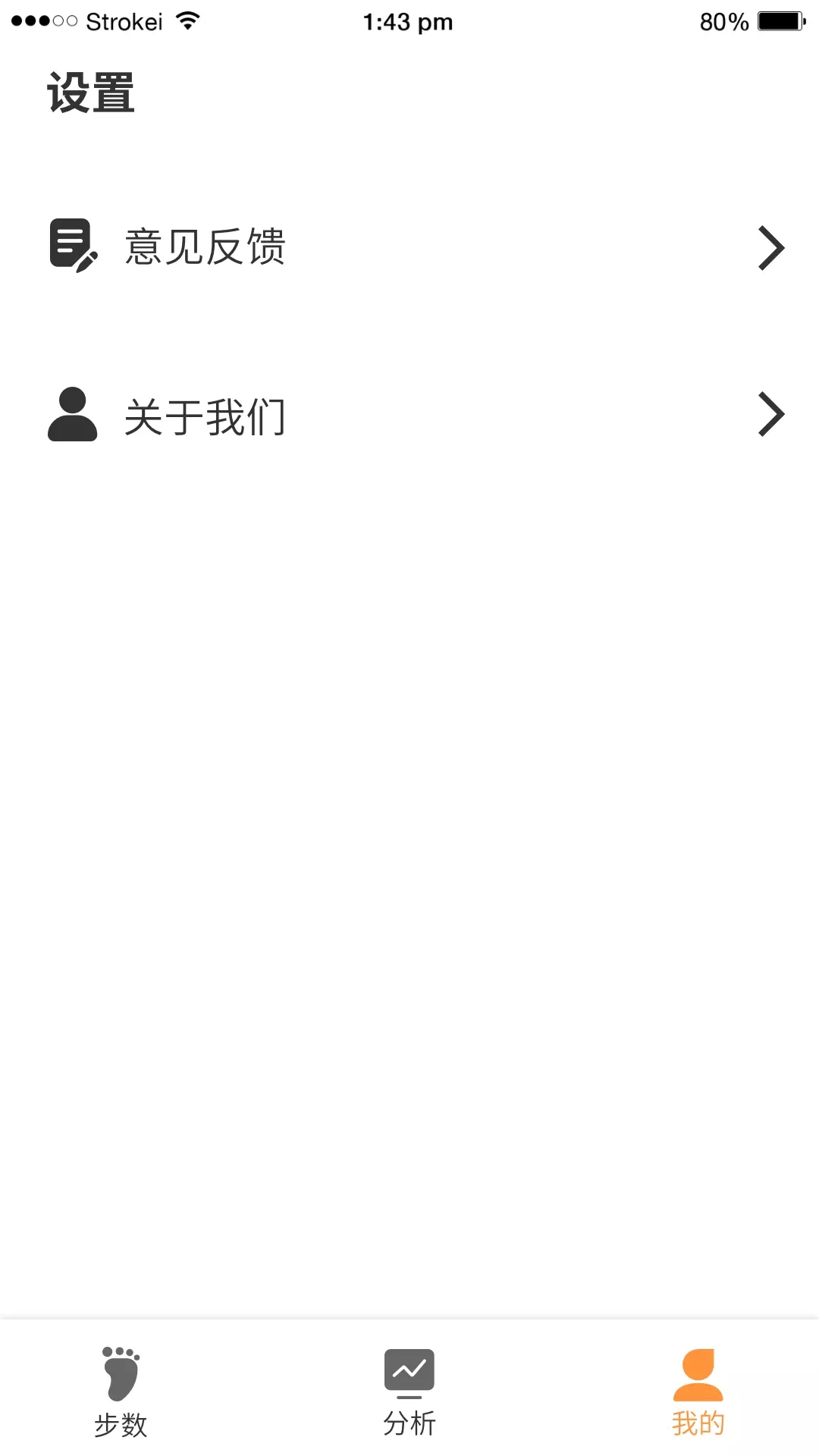Click the 设置 page title
The height and width of the screenshot is (1456, 819).
pos(91,93)
